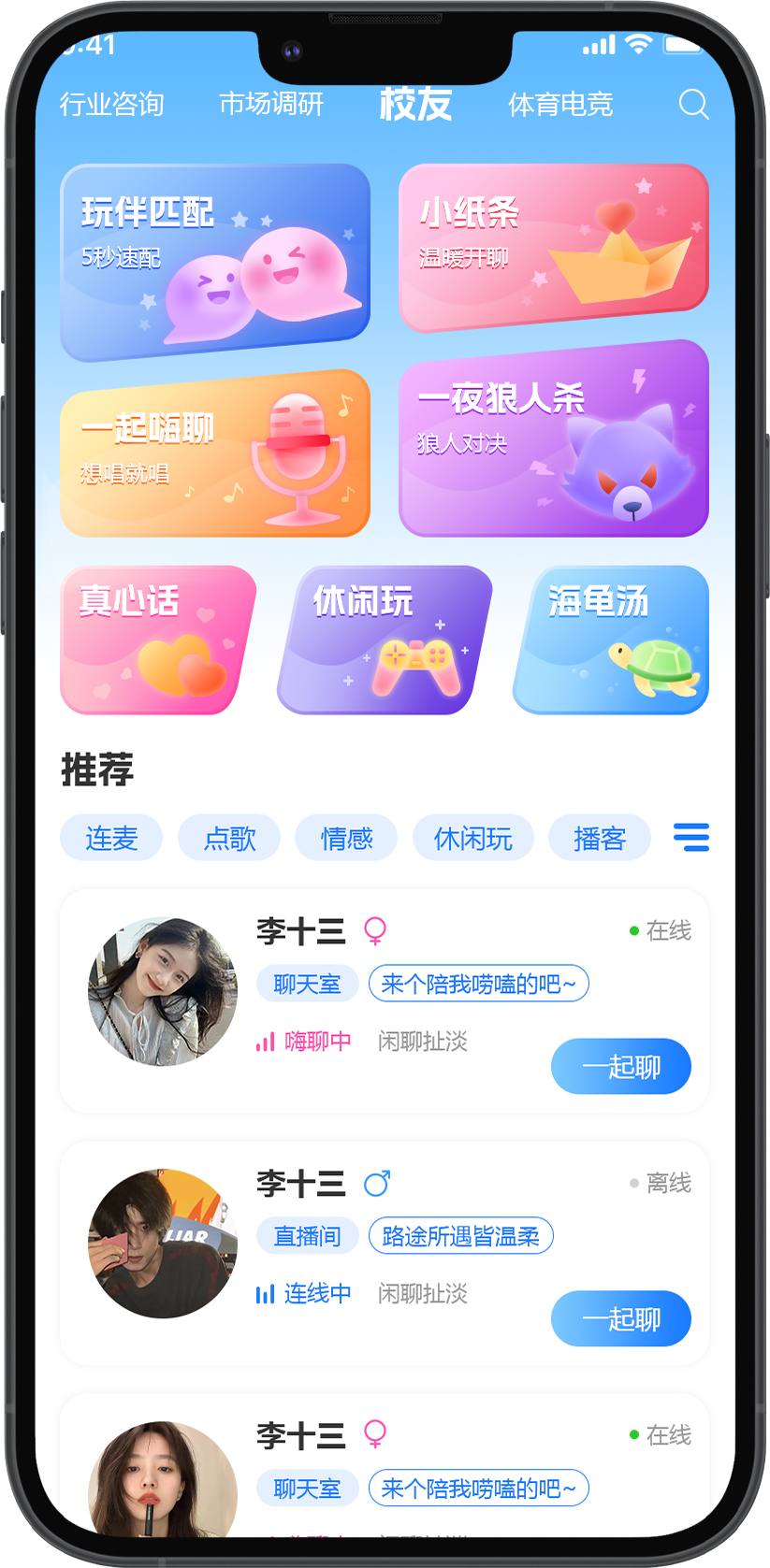Viewport: 770px width, 1568px height.
Task: Switch to the 市场调研 tab
Action: (271, 104)
